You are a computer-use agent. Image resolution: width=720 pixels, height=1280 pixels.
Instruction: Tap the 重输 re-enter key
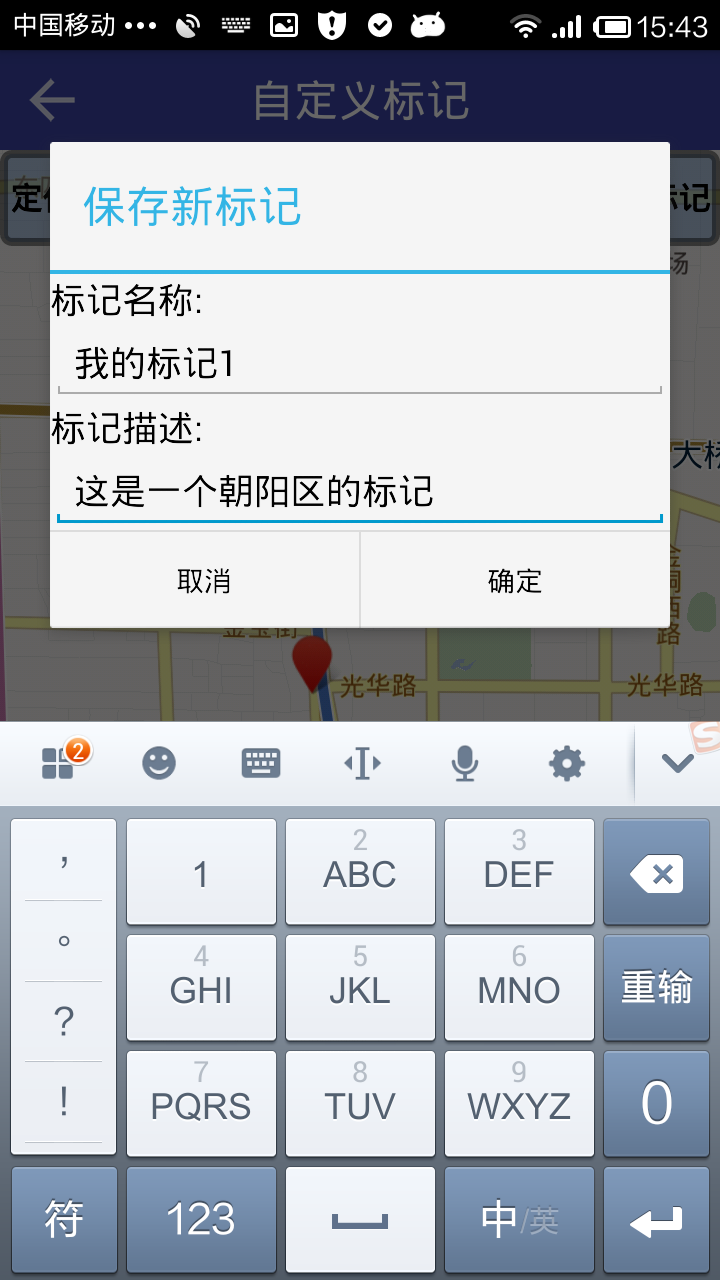pos(656,988)
